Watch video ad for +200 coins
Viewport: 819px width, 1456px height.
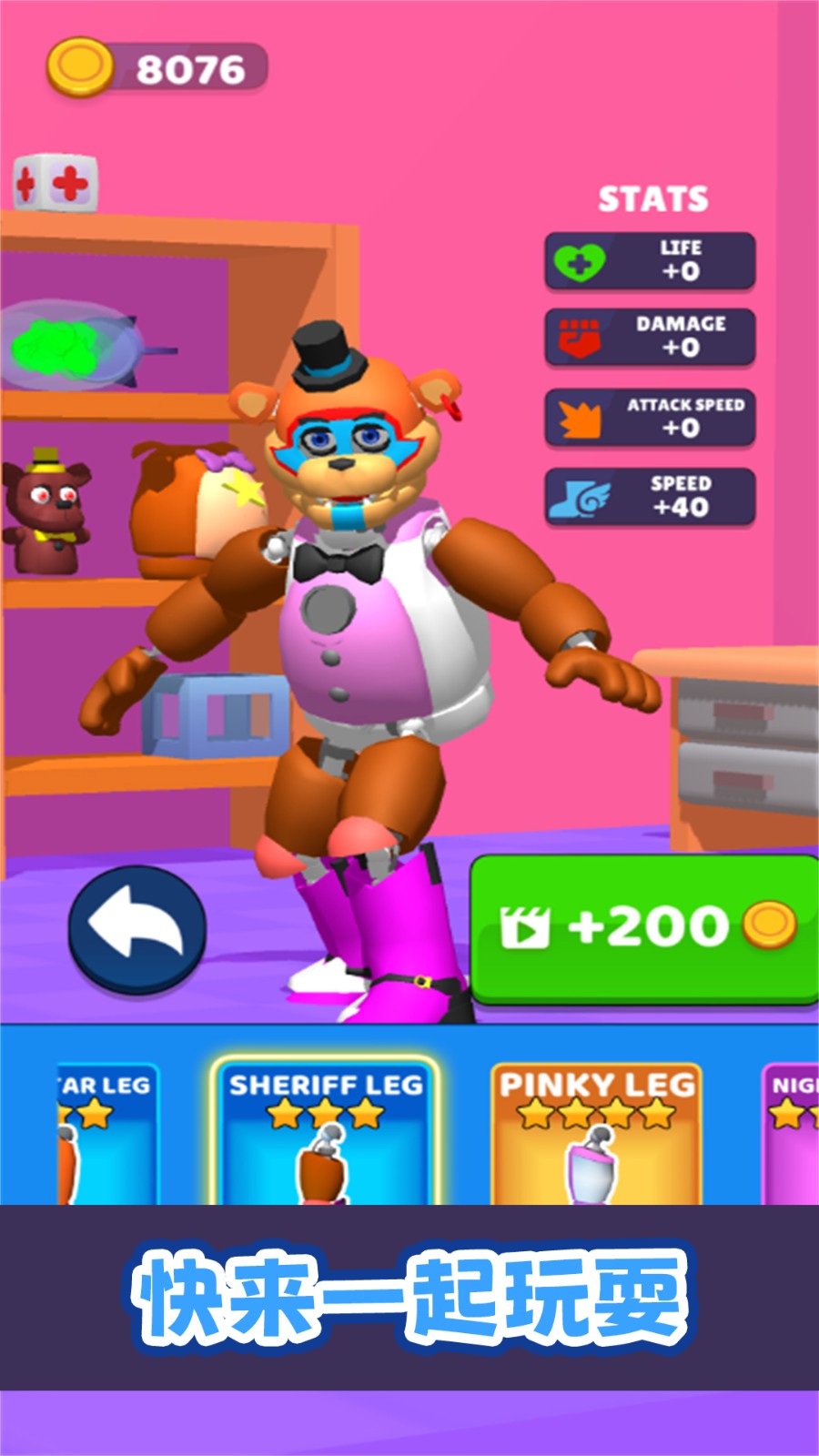click(x=644, y=928)
